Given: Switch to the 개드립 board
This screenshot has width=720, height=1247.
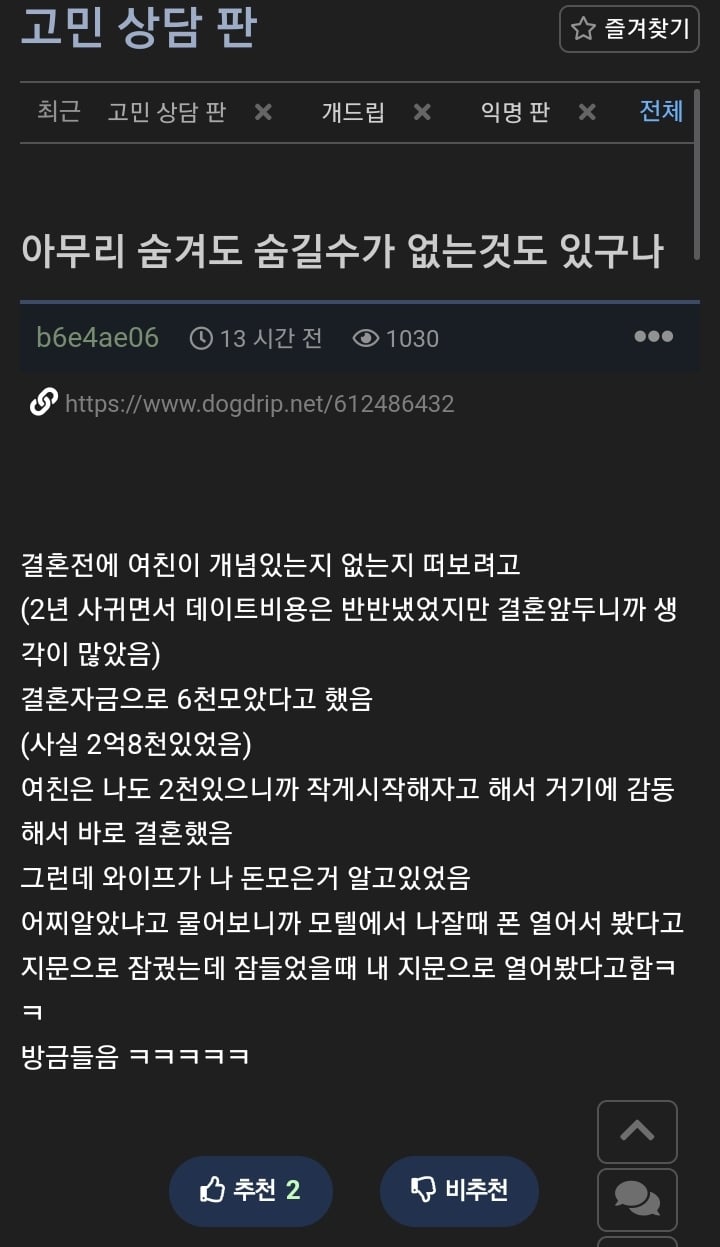Looking at the screenshot, I should 352,112.
